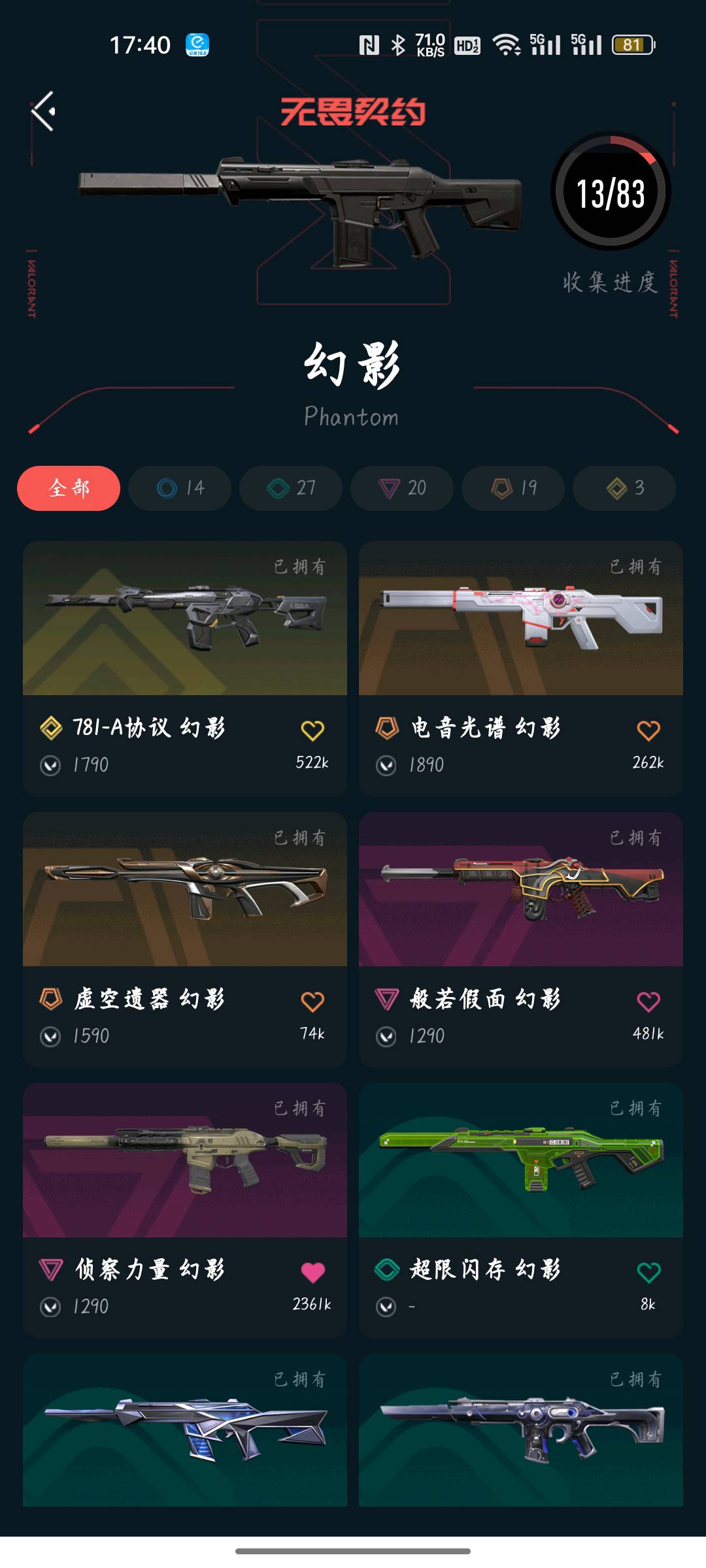This screenshot has height=1568, width=706.
Task: Like the 般若假面 幻影 skin
Action: 648,1002
